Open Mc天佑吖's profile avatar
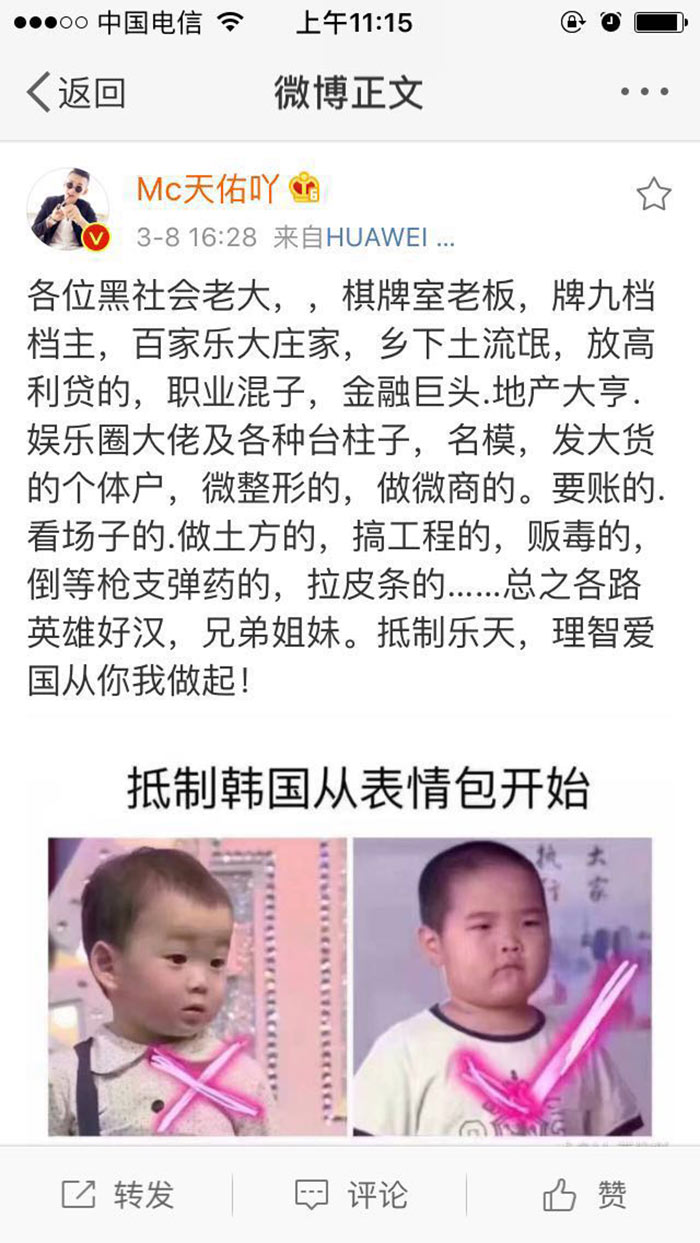Screen dimensions: 700x1243 coord(68,208)
